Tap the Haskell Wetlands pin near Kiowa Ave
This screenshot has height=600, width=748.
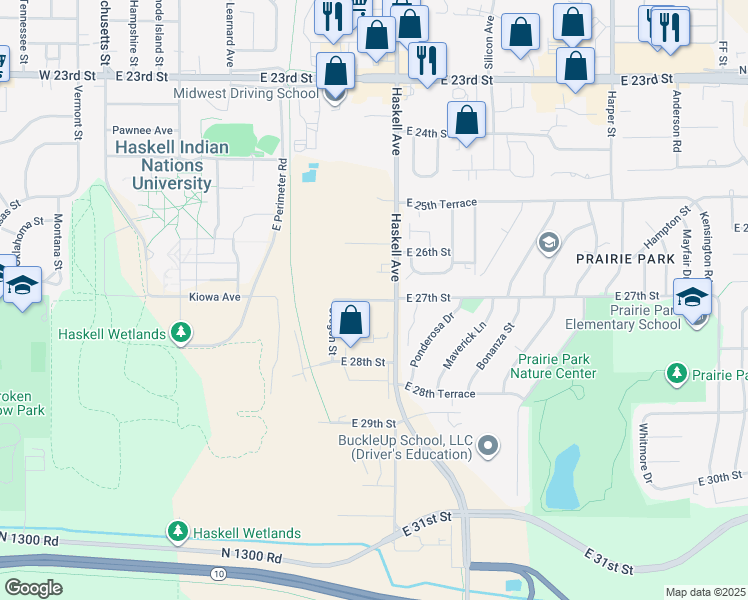[x=181, y=333]
